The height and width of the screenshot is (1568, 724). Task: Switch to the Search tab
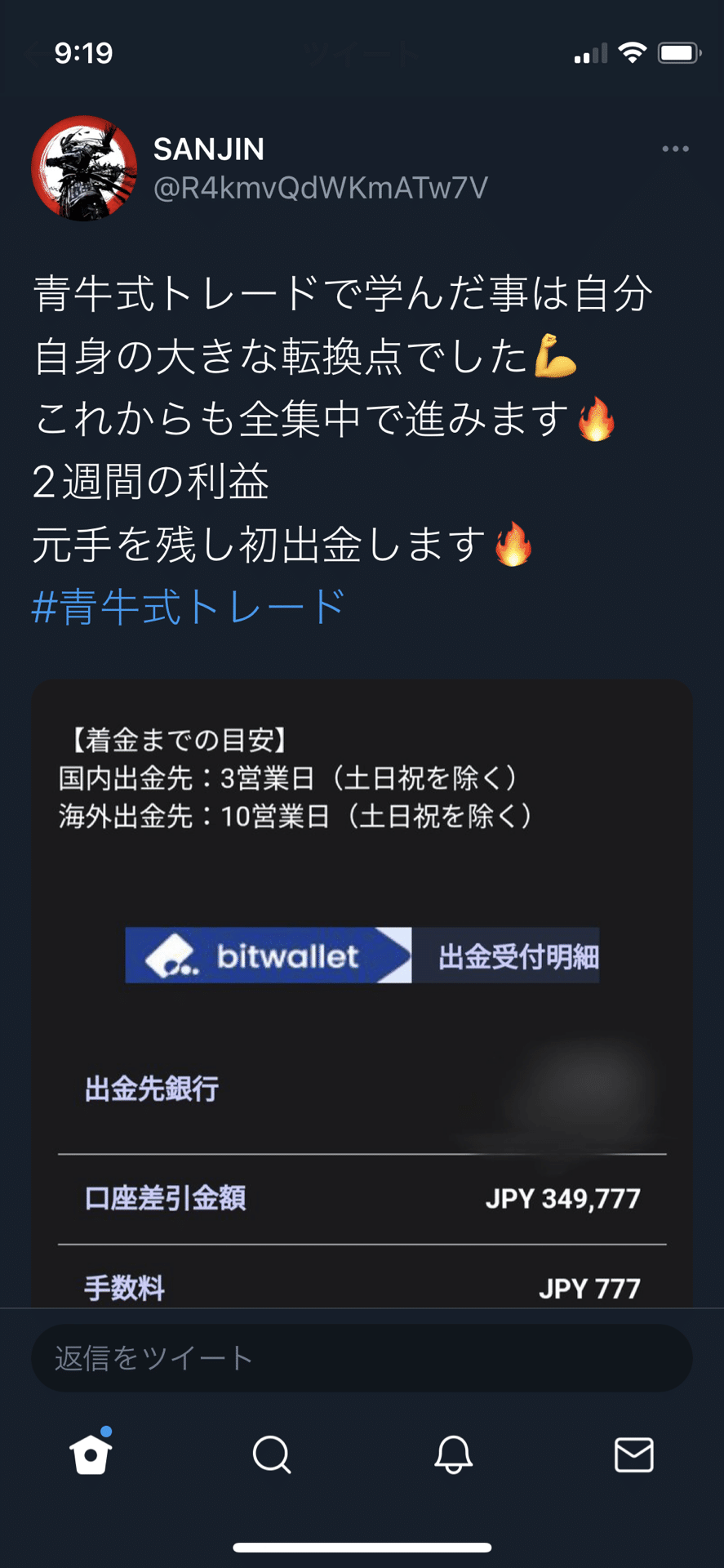click(272, 1454)
